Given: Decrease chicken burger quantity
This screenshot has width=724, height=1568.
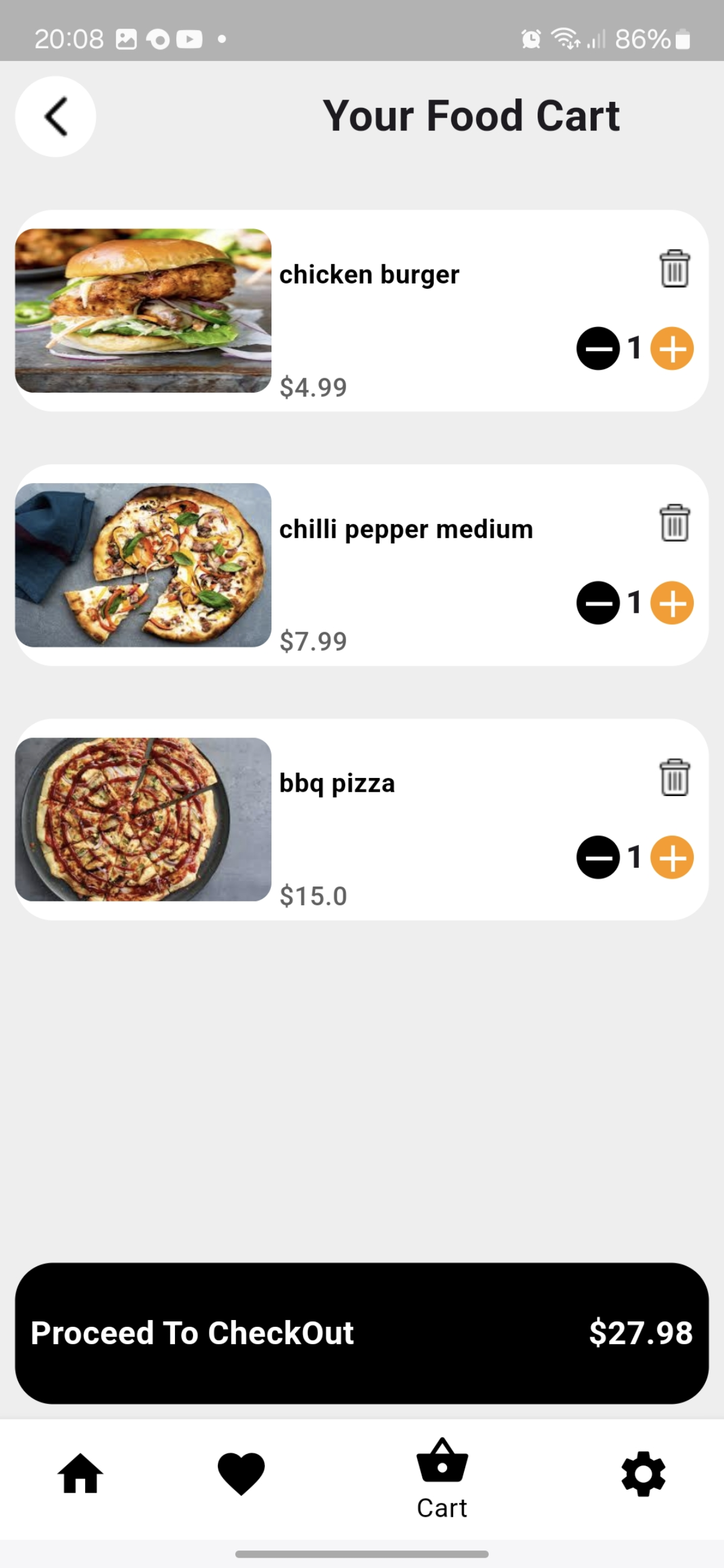Looking at the screenshot, I should click(x=598, y=348).
